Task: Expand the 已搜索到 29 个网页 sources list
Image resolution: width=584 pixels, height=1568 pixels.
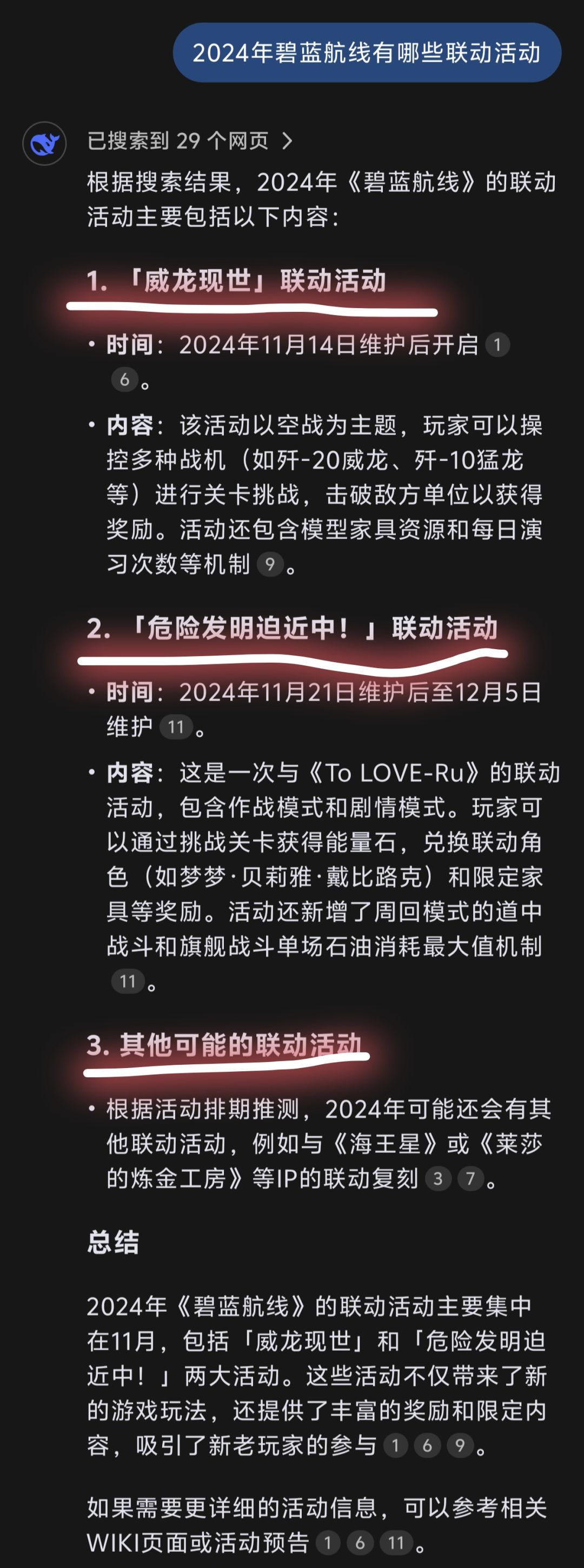Action: (190, 141)
